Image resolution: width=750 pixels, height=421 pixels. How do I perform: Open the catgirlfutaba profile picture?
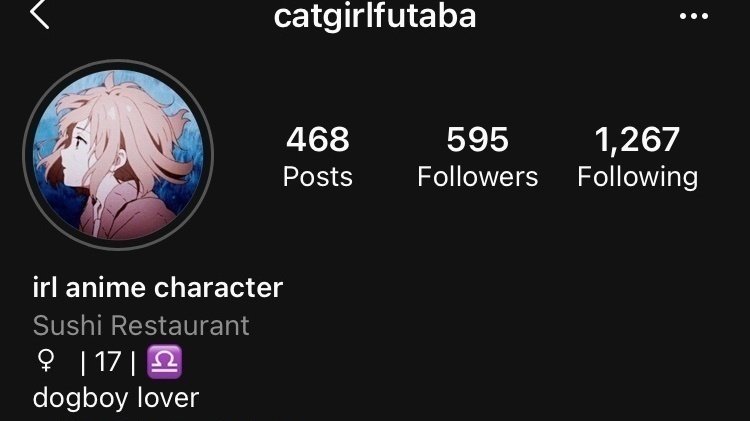118,154
